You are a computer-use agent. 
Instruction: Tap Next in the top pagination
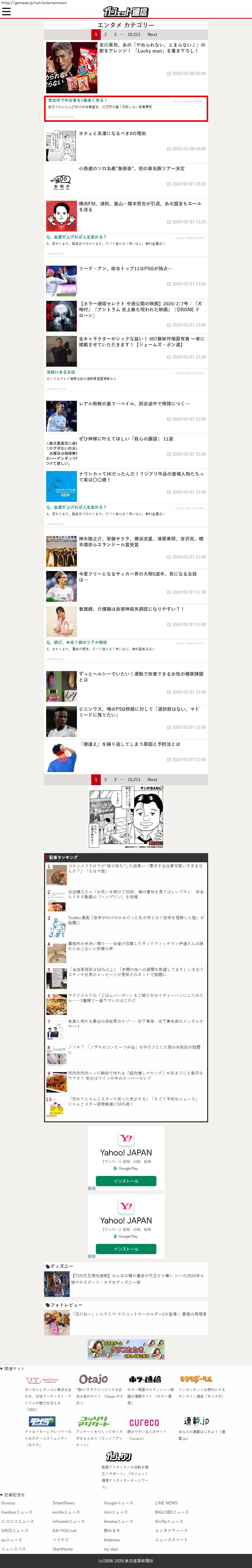(152, 35)
